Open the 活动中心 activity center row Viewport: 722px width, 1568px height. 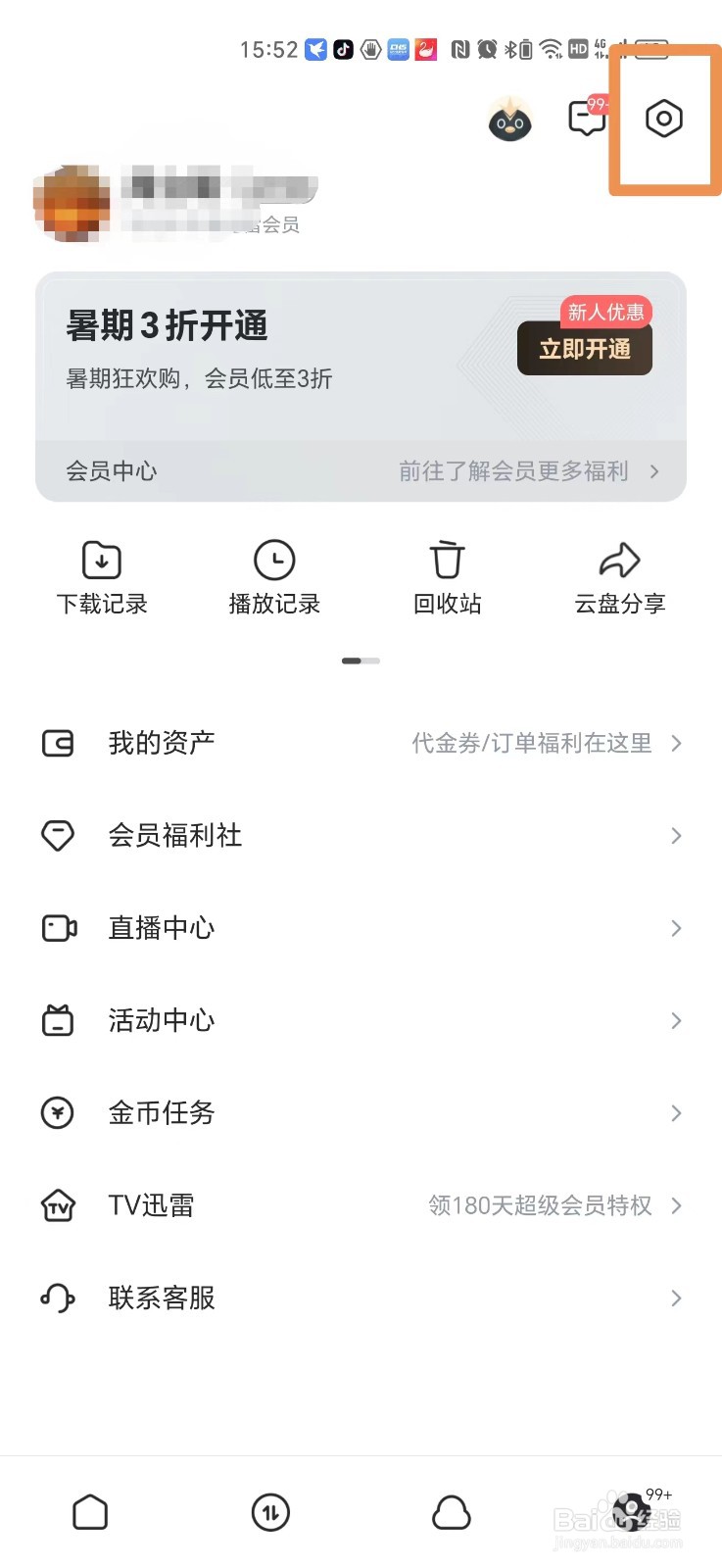click(161, 1020)
